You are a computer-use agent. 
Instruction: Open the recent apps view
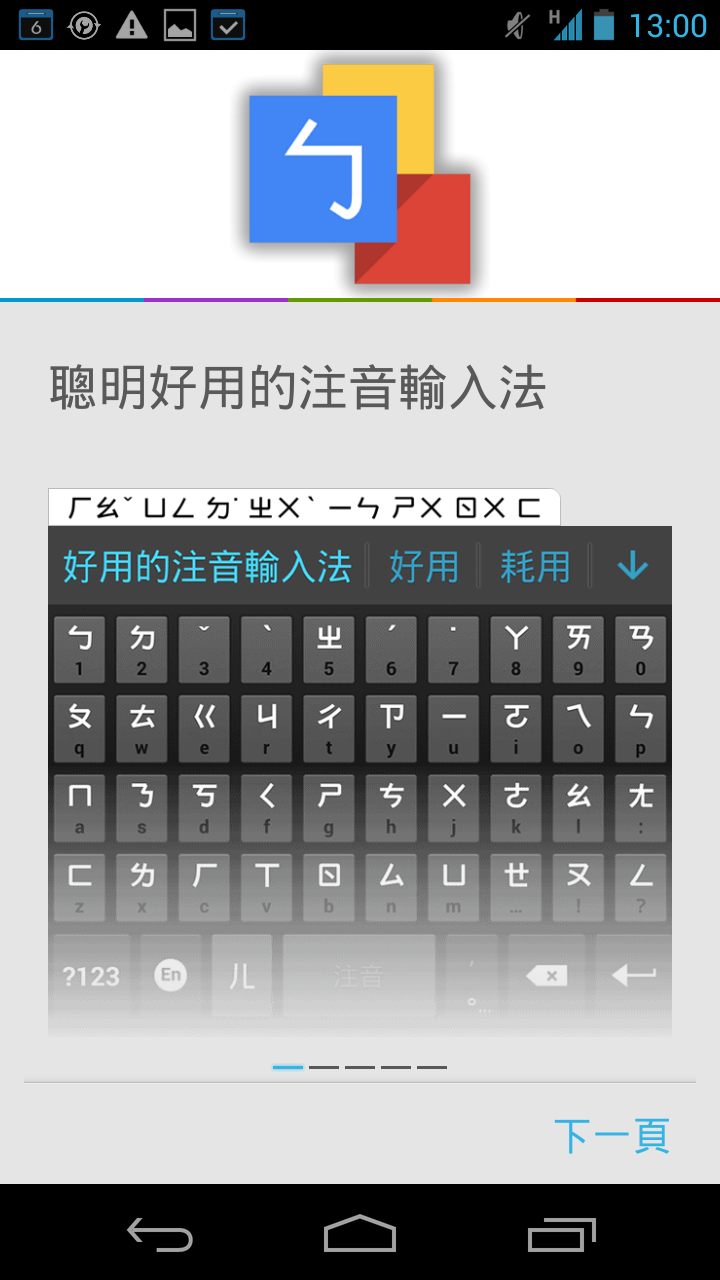point(561,1234)
